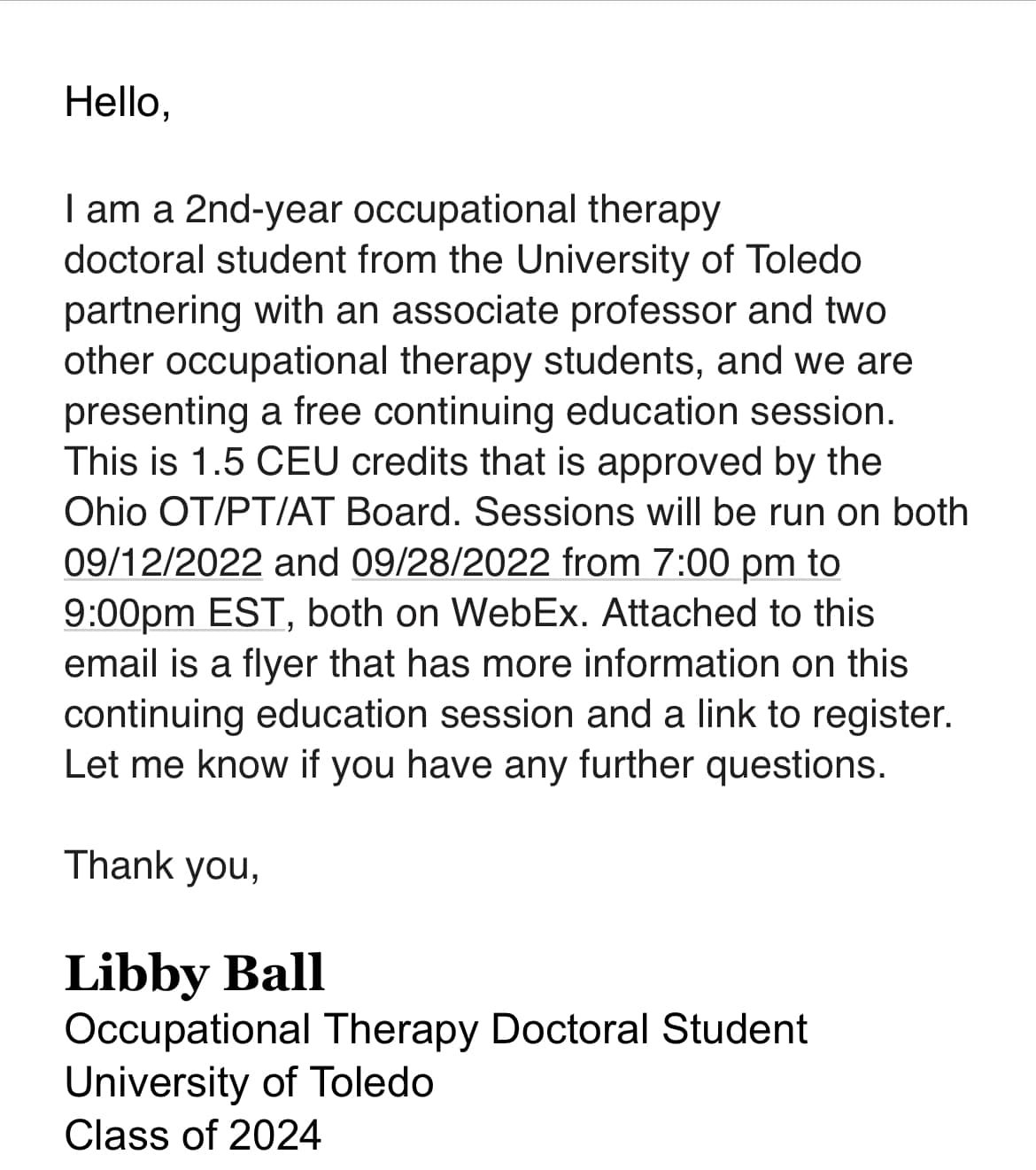Open the underlined 09/12/2022 date link
The image size is (1036, 1170).
coord(164,562)
